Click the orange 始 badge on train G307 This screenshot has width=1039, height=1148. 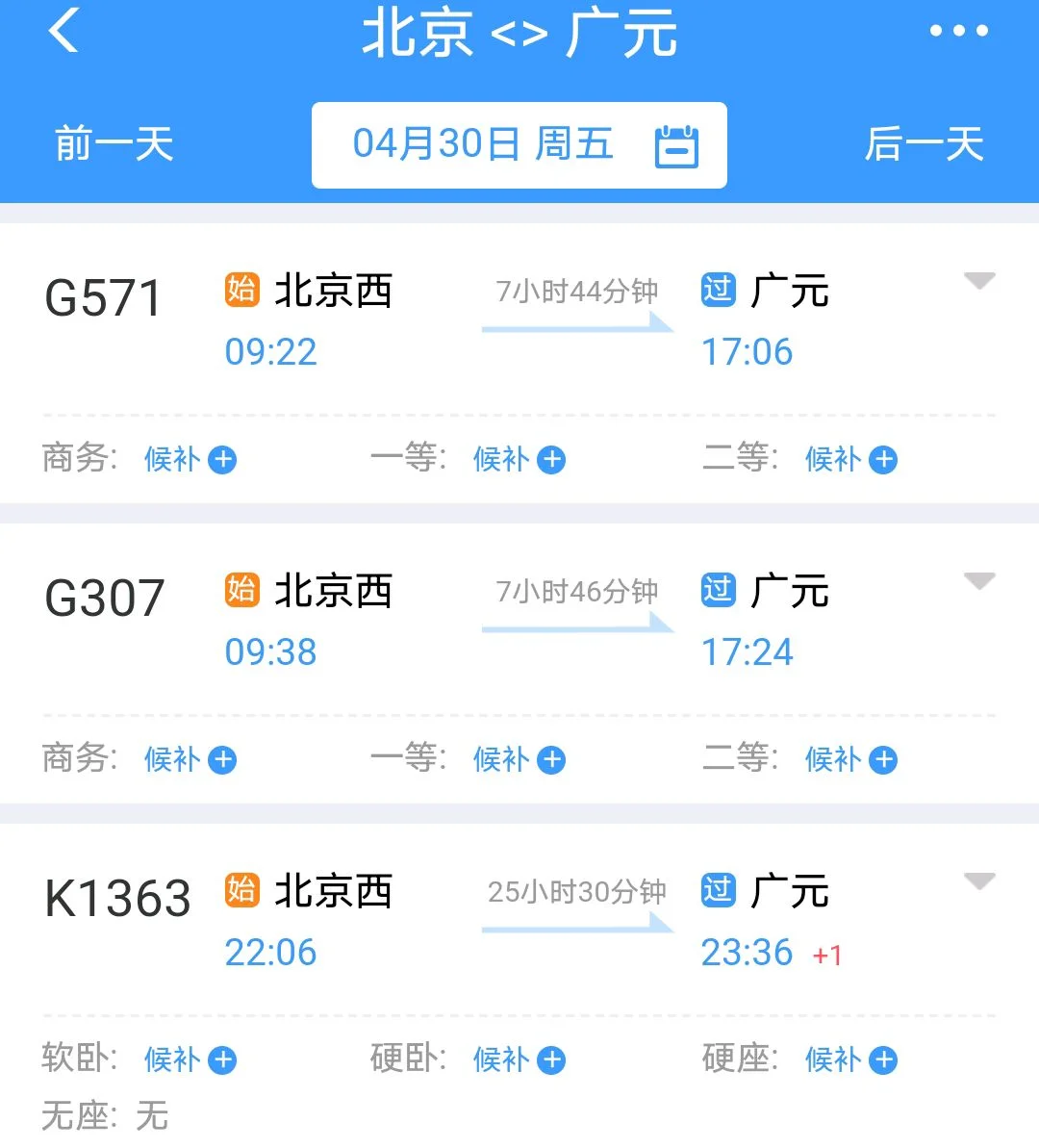[242, 591]
